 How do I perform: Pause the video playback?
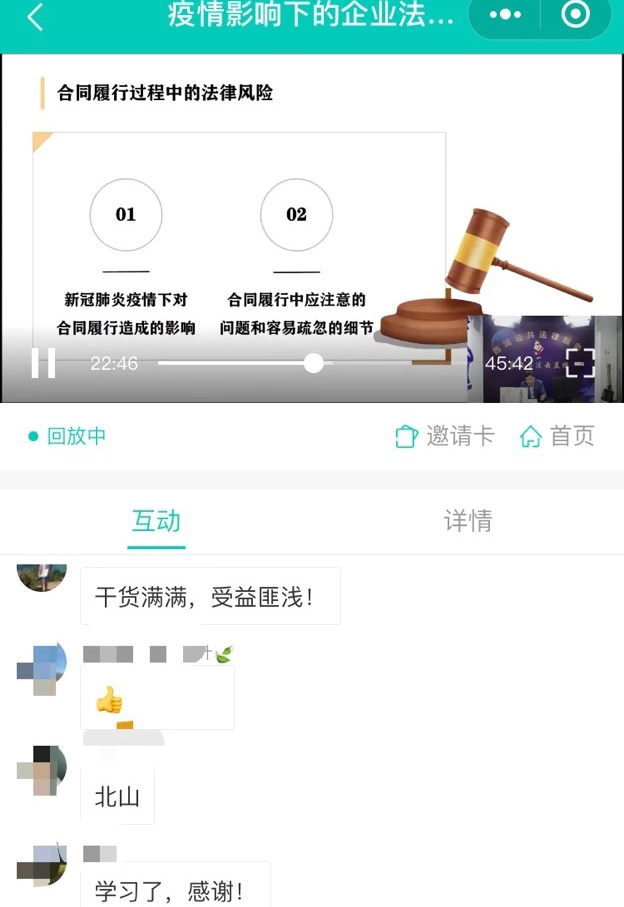coord(43,363)
